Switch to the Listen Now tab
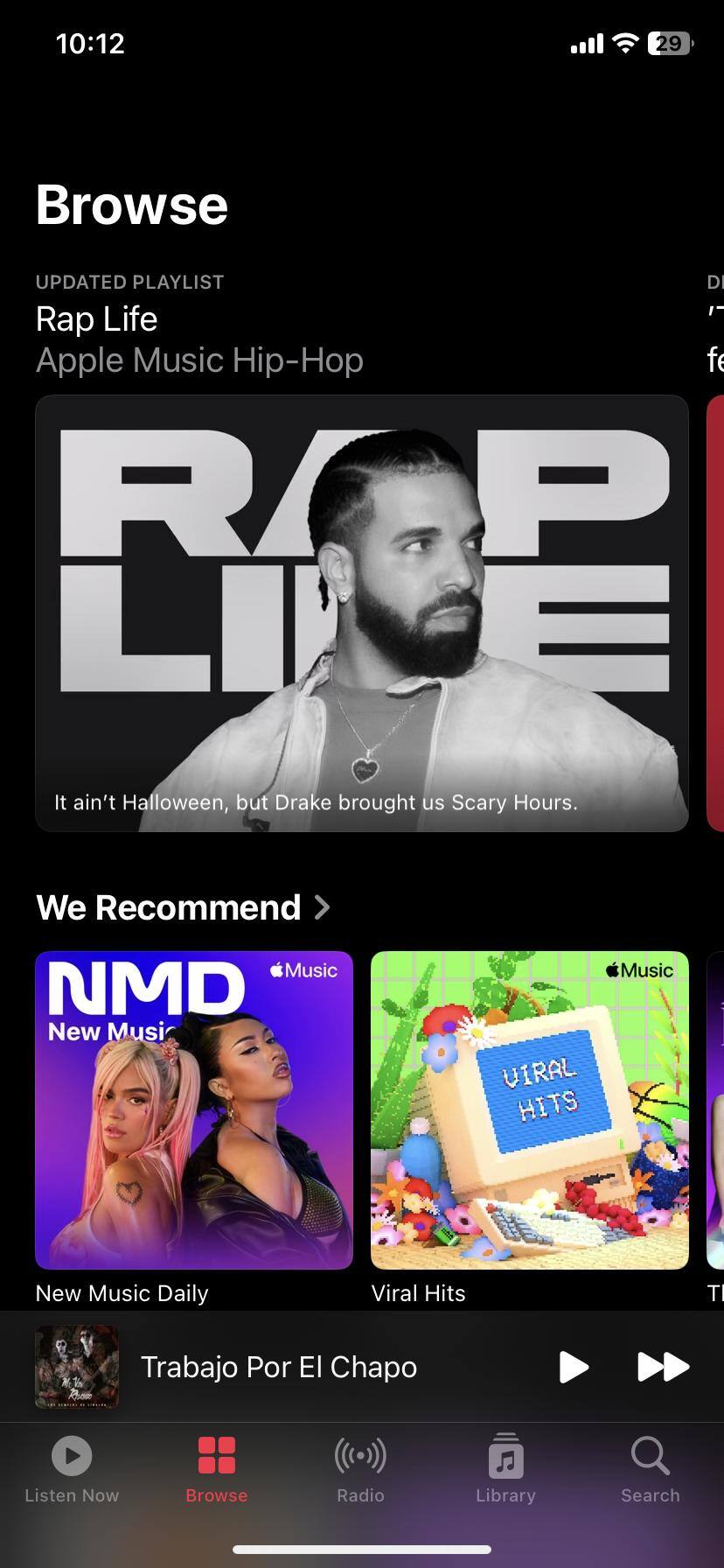 tap(72, 1470)
